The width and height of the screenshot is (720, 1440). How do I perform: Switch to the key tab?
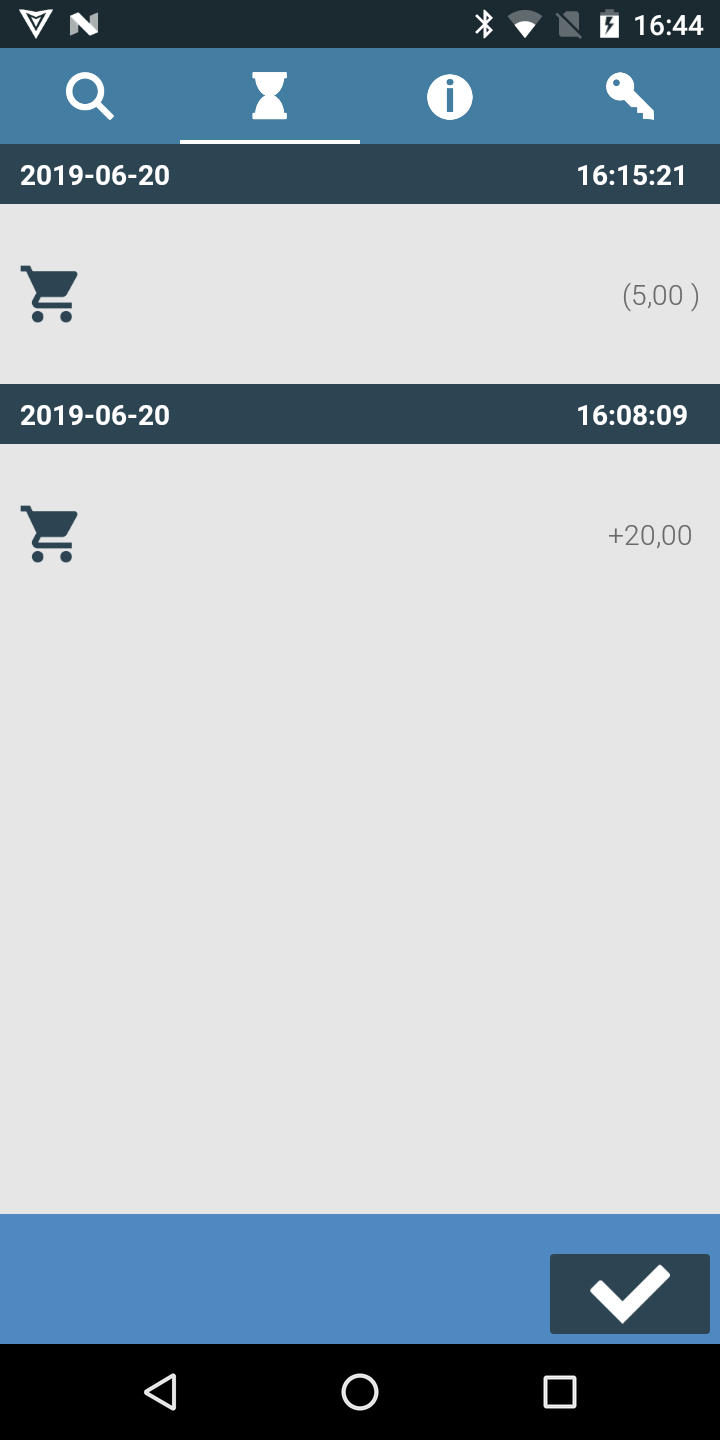(630, 97)
